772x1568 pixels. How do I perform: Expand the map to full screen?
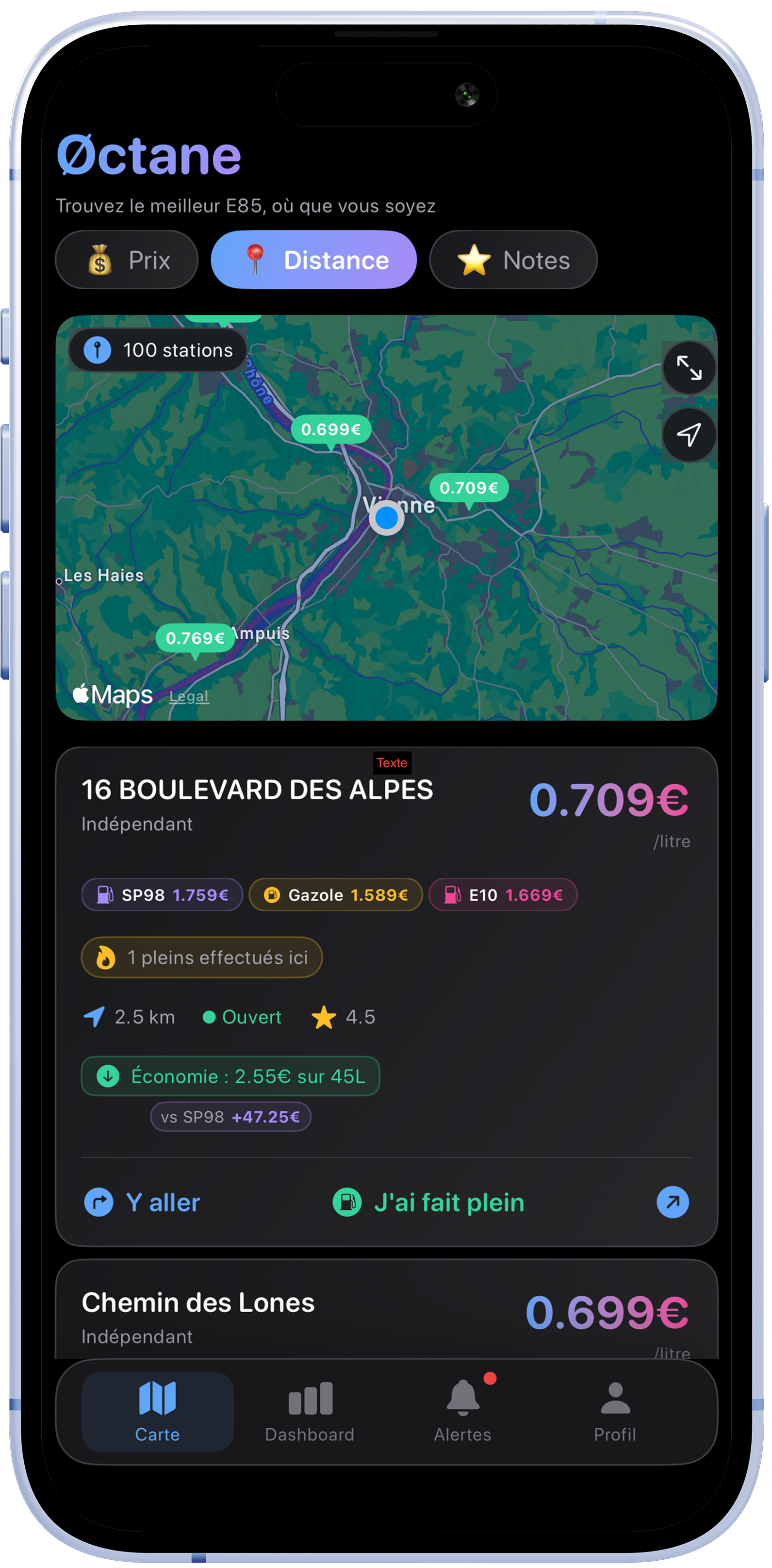(x=689, y=368)
